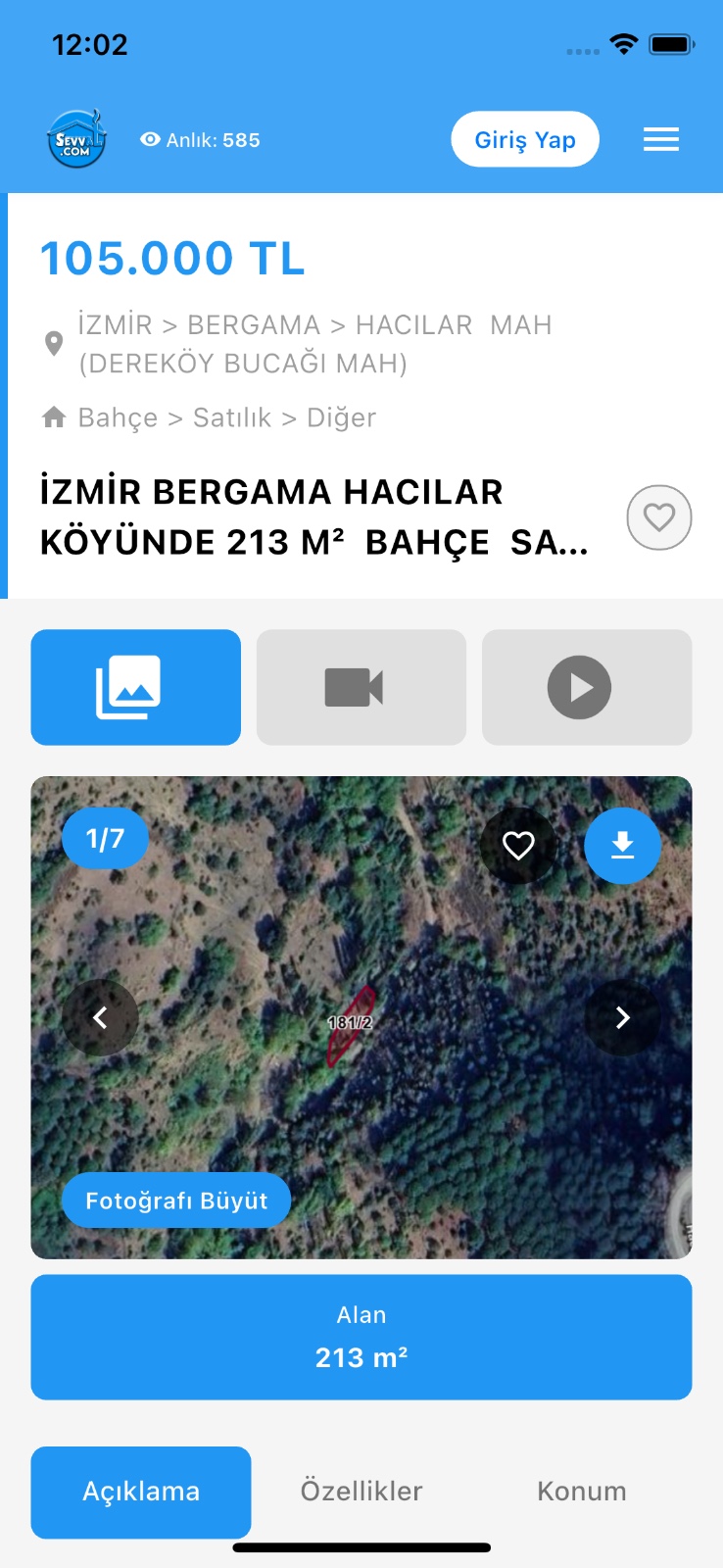Click the Sevv.com logo
The width and height of the screenshot is (723, 1568).
[76, 138]
